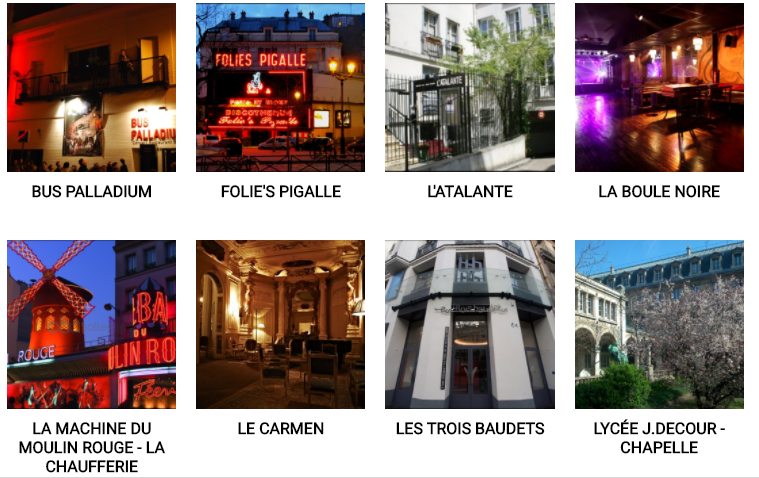Screen dimensions: 759x478
Task: Open the Bus Palladium venue tile
Action: (x=91, y=88)
